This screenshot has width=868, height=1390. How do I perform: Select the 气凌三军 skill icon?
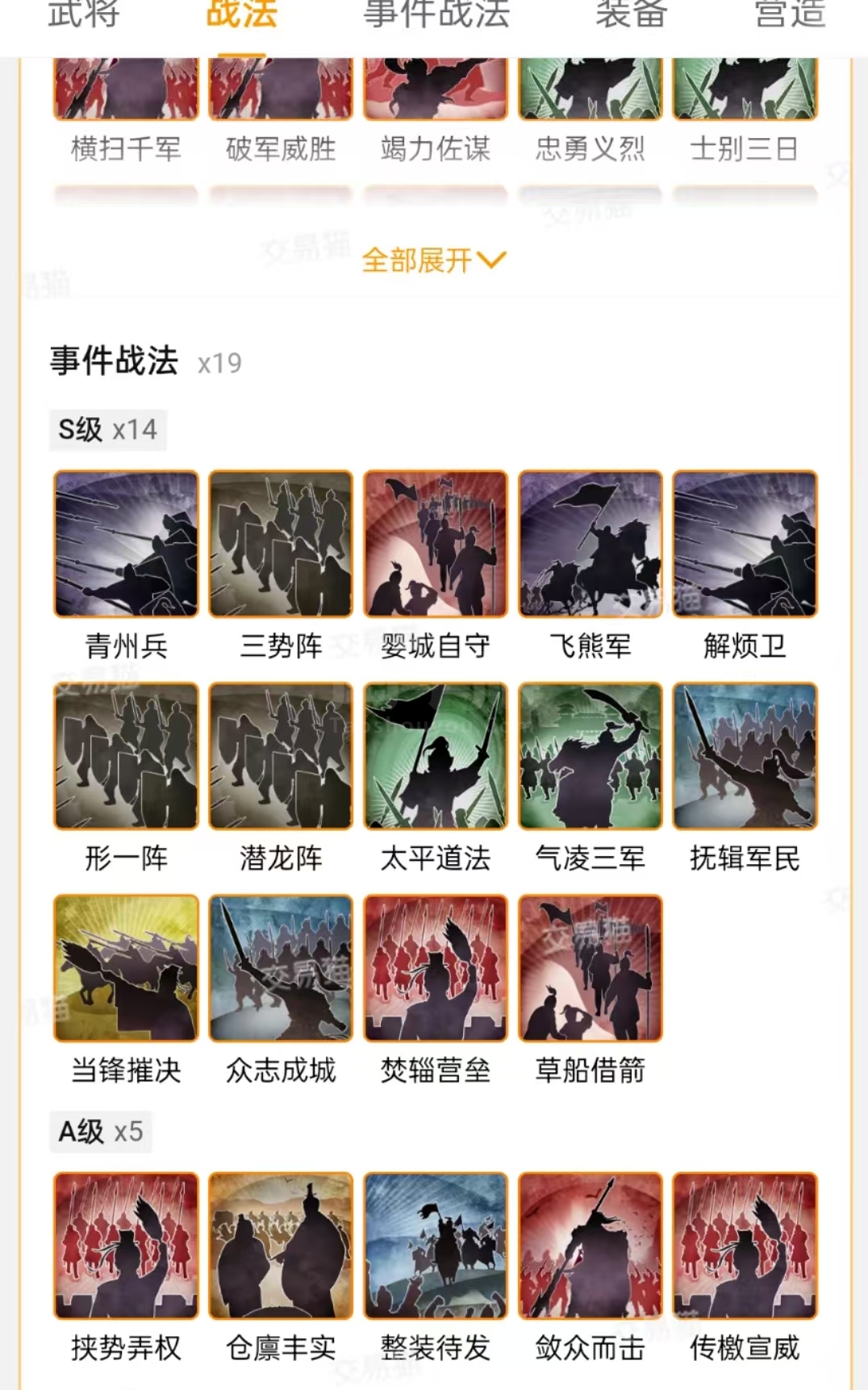(590, 756)
